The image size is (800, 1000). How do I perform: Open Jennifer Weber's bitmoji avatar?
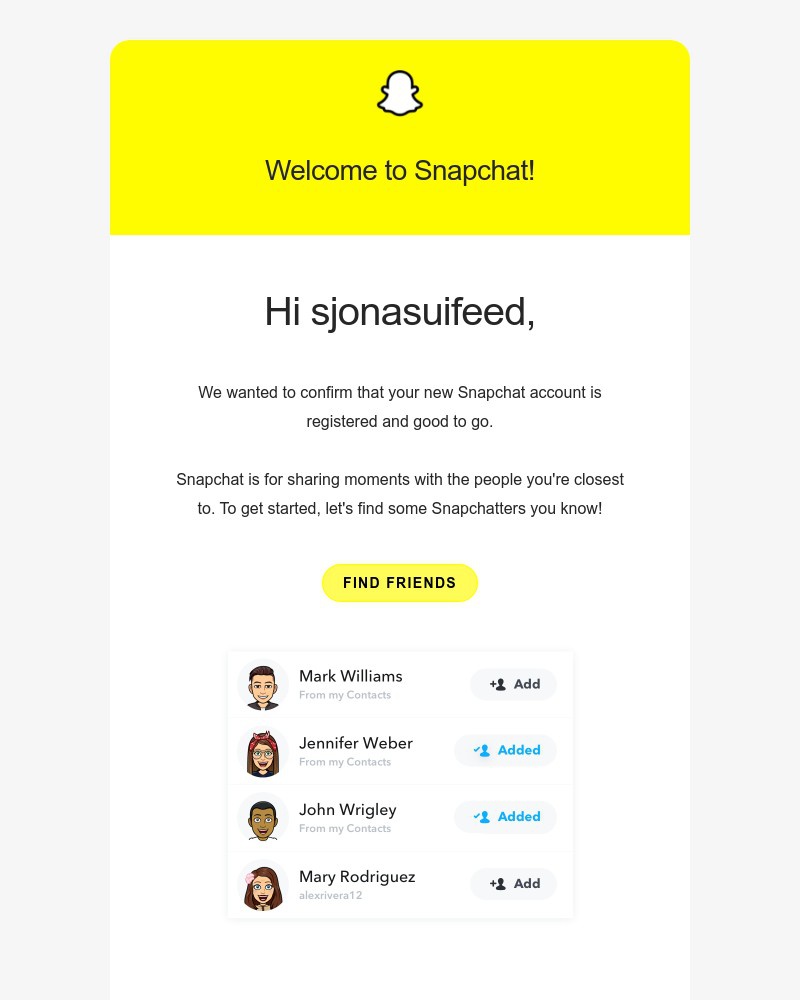(263, 751)
